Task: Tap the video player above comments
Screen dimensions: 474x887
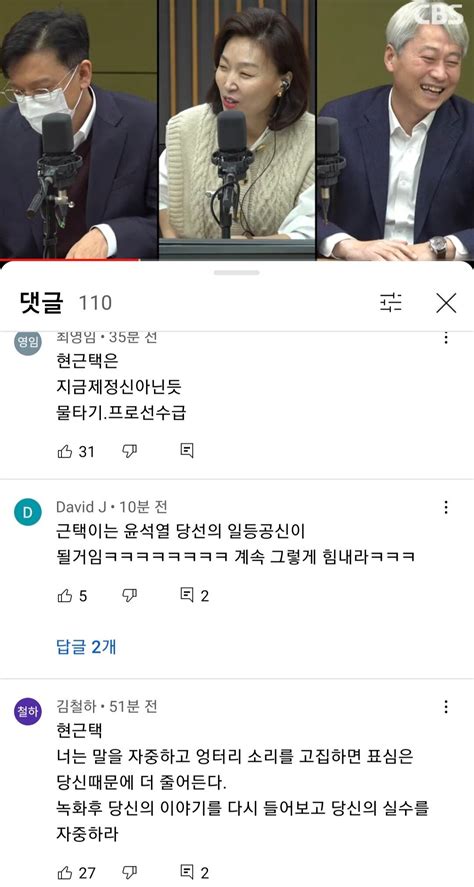Action: point(237,130)
